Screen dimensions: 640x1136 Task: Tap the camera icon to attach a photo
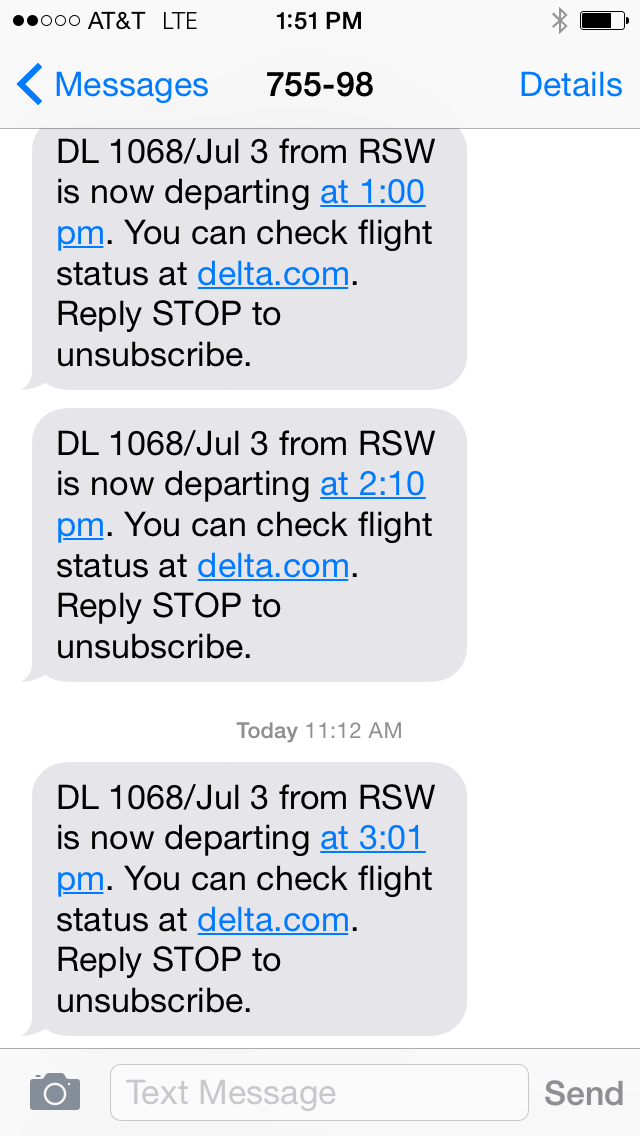coord(55,1092)
